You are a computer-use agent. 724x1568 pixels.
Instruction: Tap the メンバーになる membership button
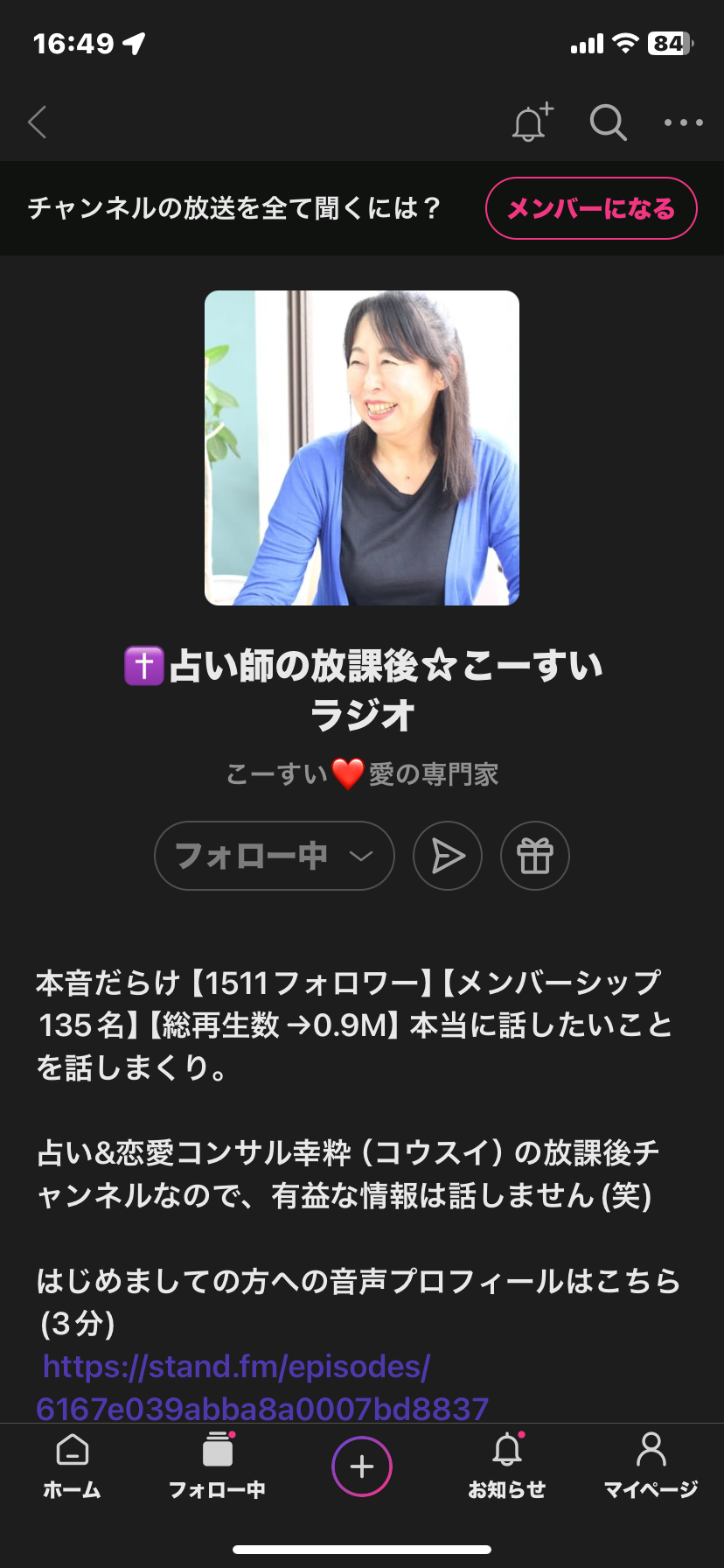[591, 208]
